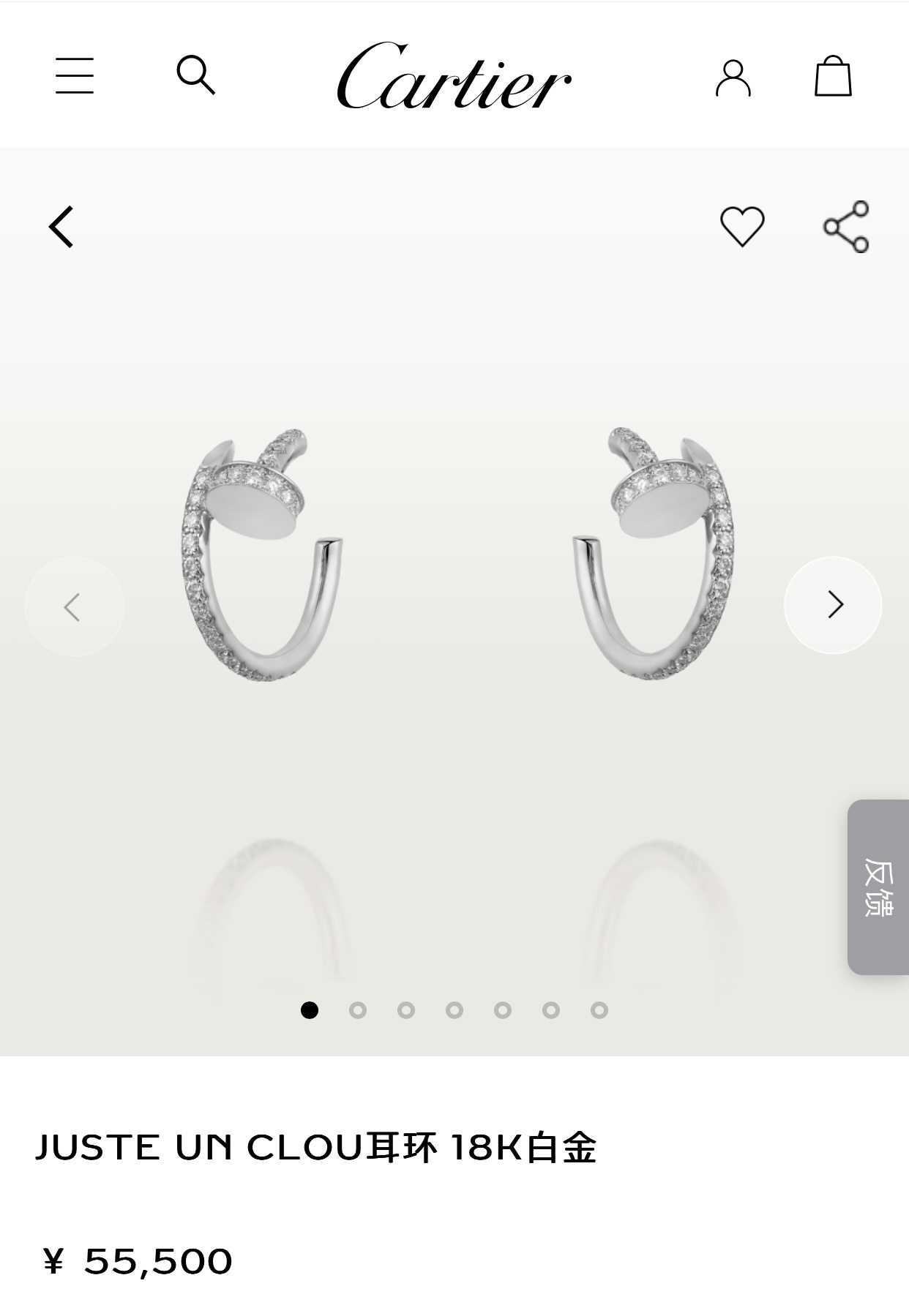Viewport: 909px width, 1316px height.
Task: Open the 反馈 feedback tab
Action: pyautogui.click(x=878, y=887)
